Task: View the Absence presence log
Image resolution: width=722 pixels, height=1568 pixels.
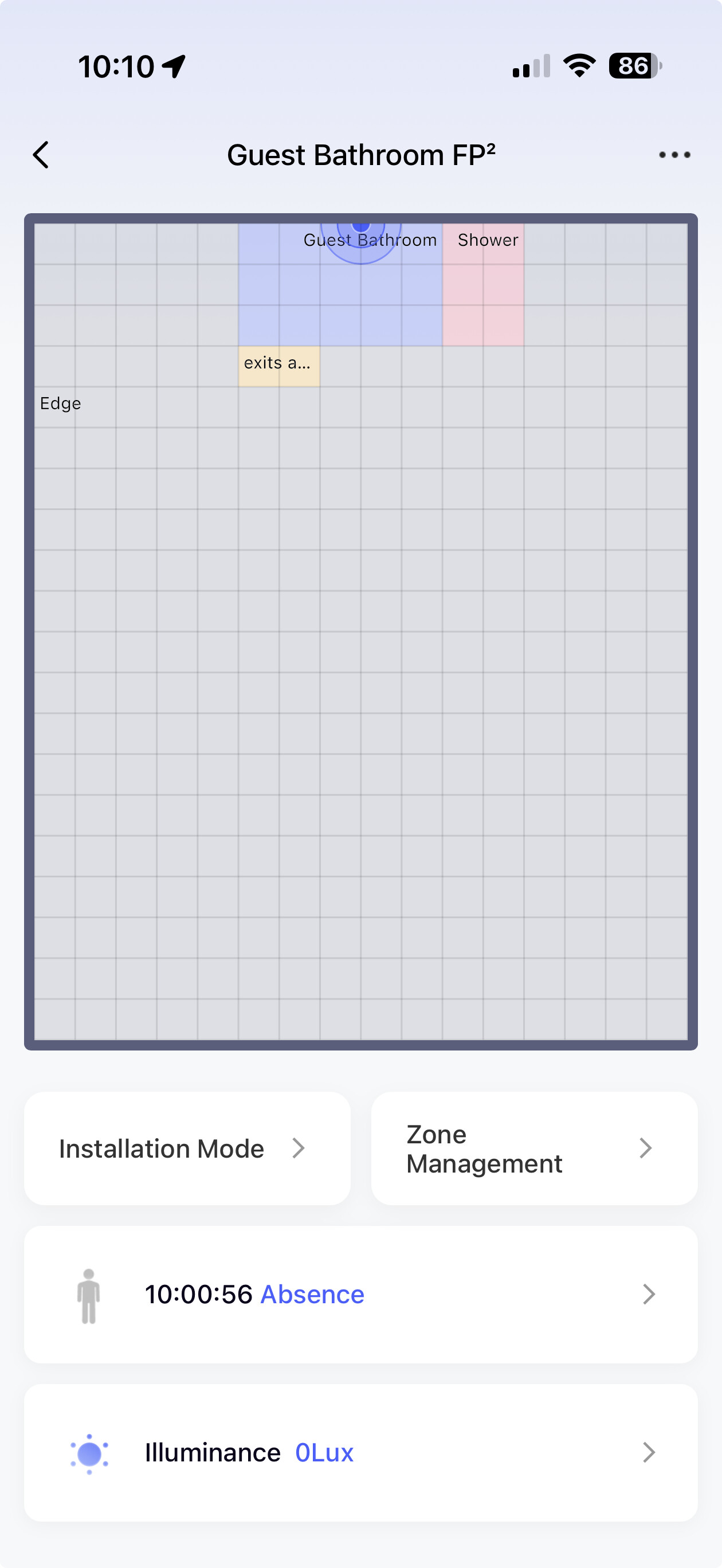Action: click(x=360, y=1294)
